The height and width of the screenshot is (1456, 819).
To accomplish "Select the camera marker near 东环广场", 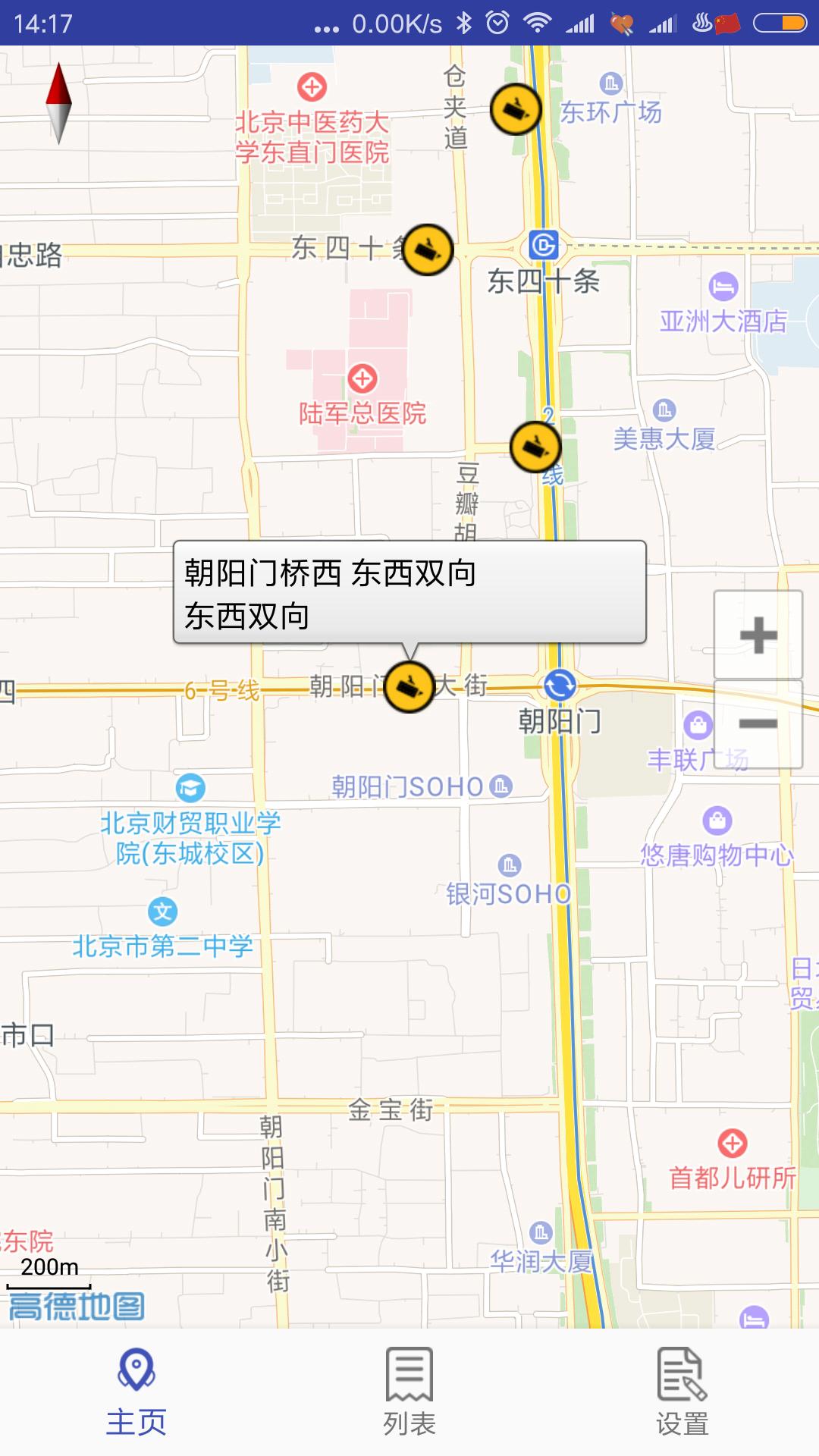I will 514,109.
